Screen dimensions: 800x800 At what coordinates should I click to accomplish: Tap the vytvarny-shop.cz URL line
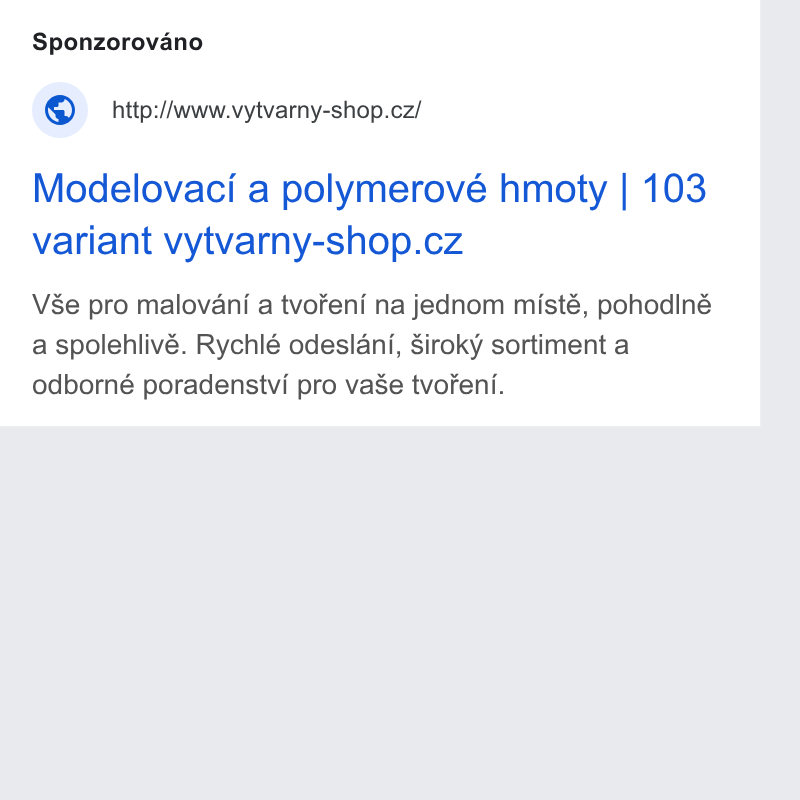266,110
